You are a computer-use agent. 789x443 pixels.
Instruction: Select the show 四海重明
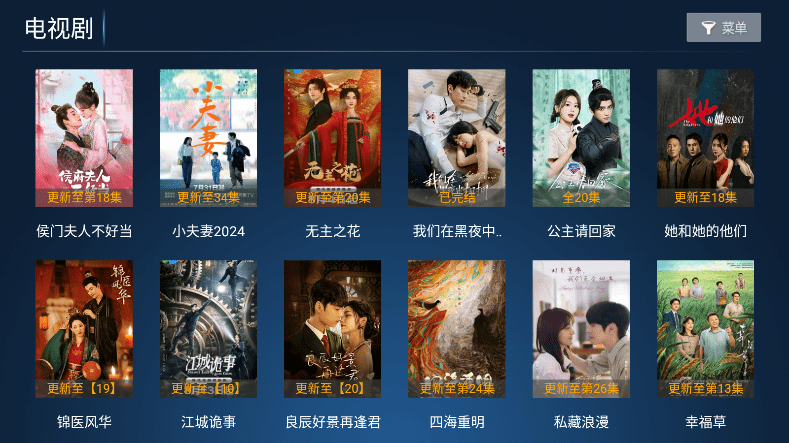(x=456, y=329)
